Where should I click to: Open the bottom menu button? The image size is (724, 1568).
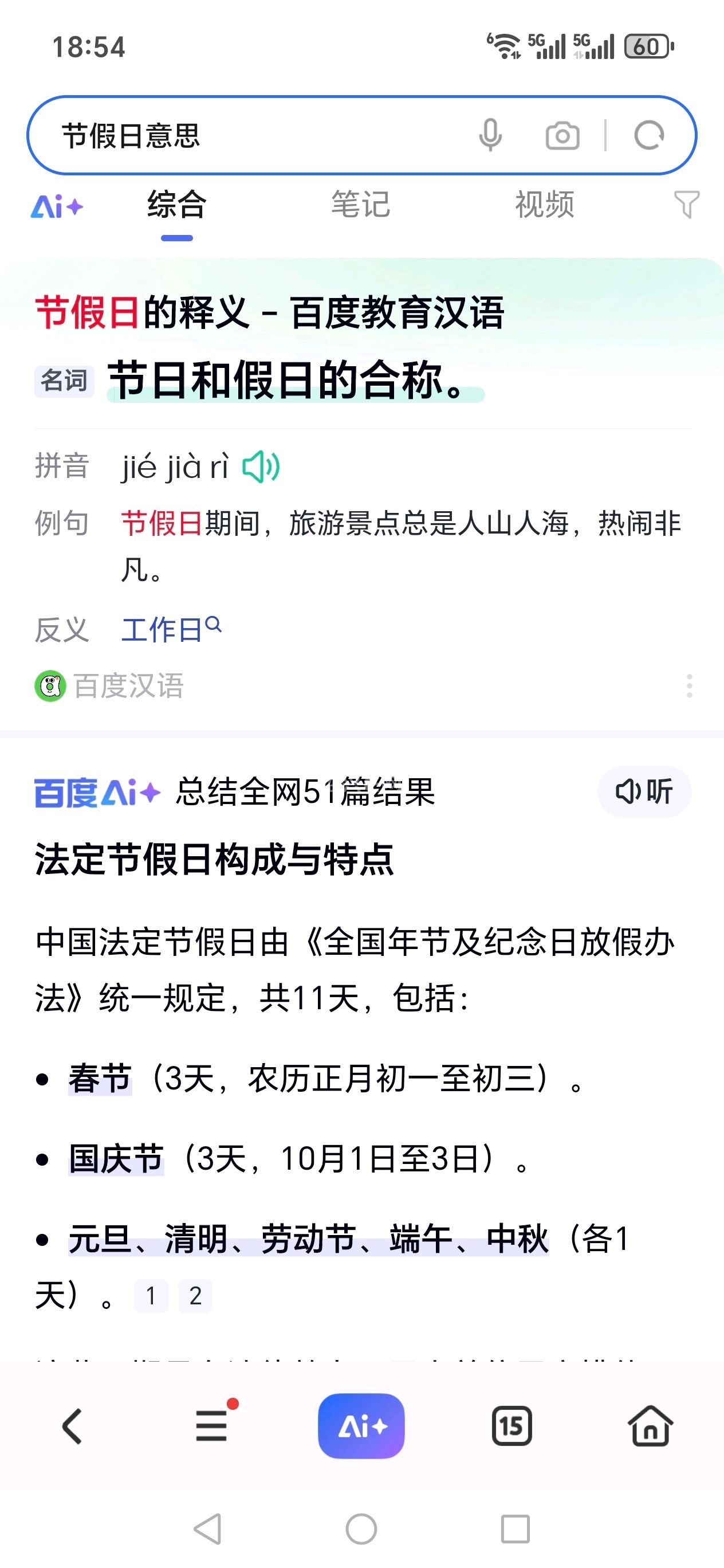[213, 1426]
